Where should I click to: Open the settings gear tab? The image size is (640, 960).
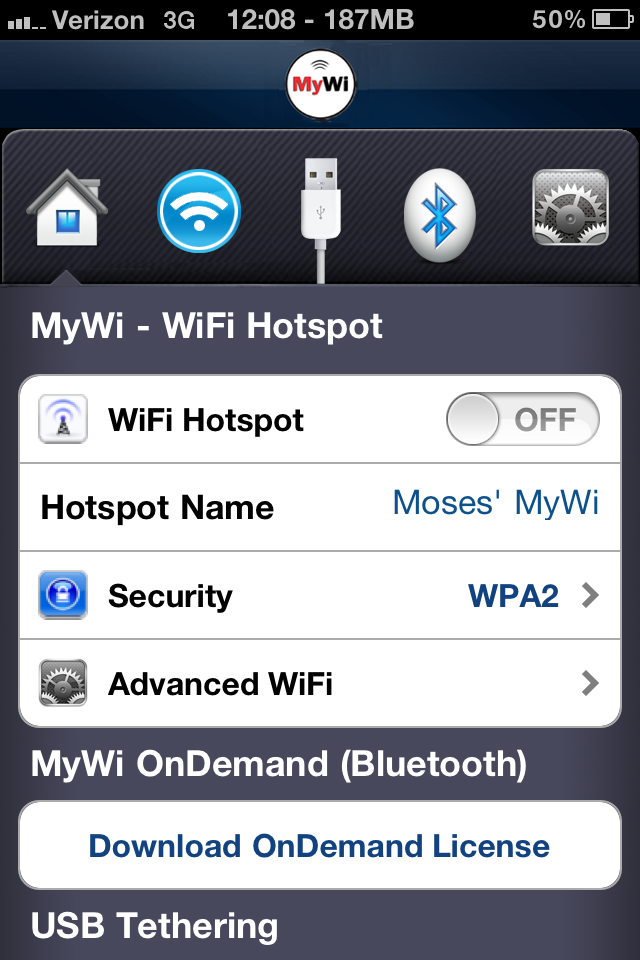570,208
